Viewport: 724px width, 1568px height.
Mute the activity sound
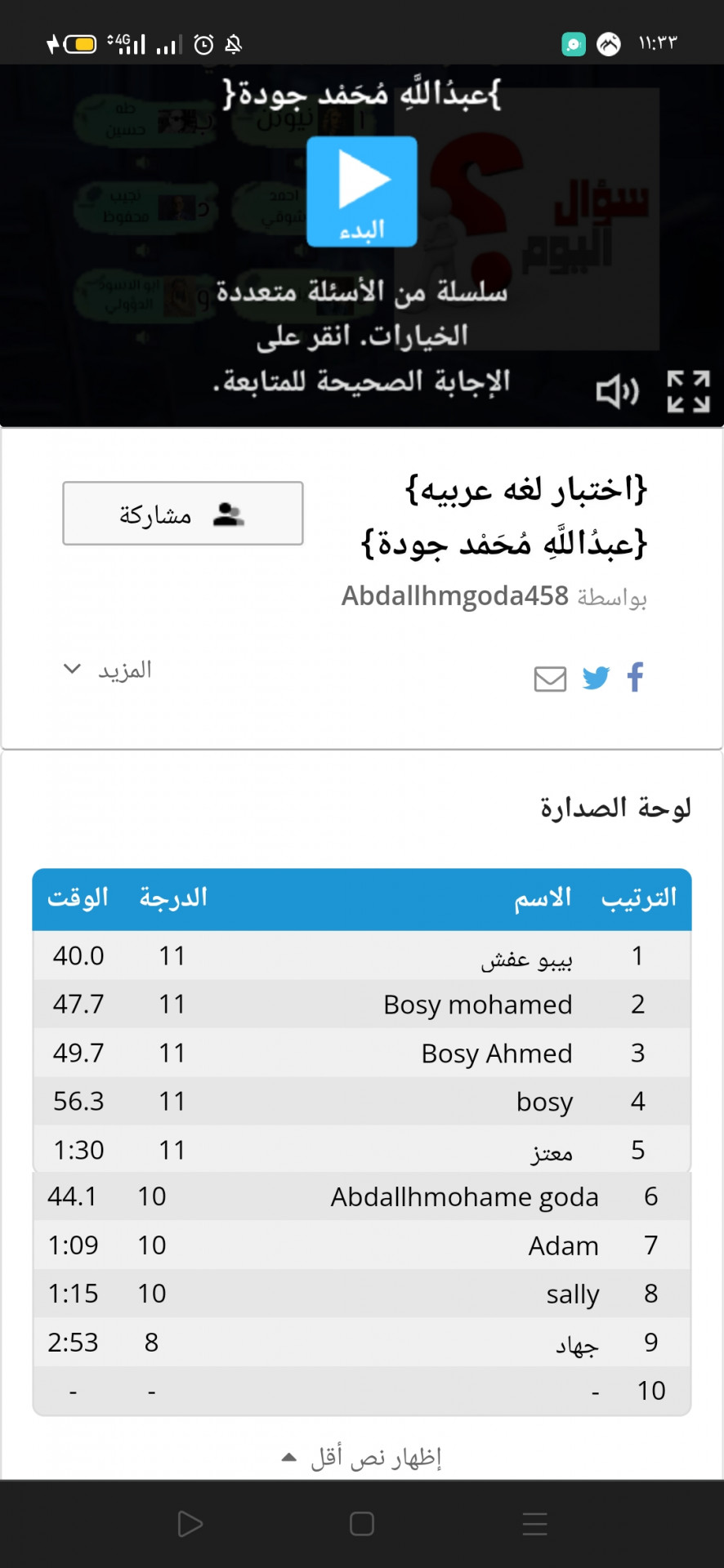point(617,392)
